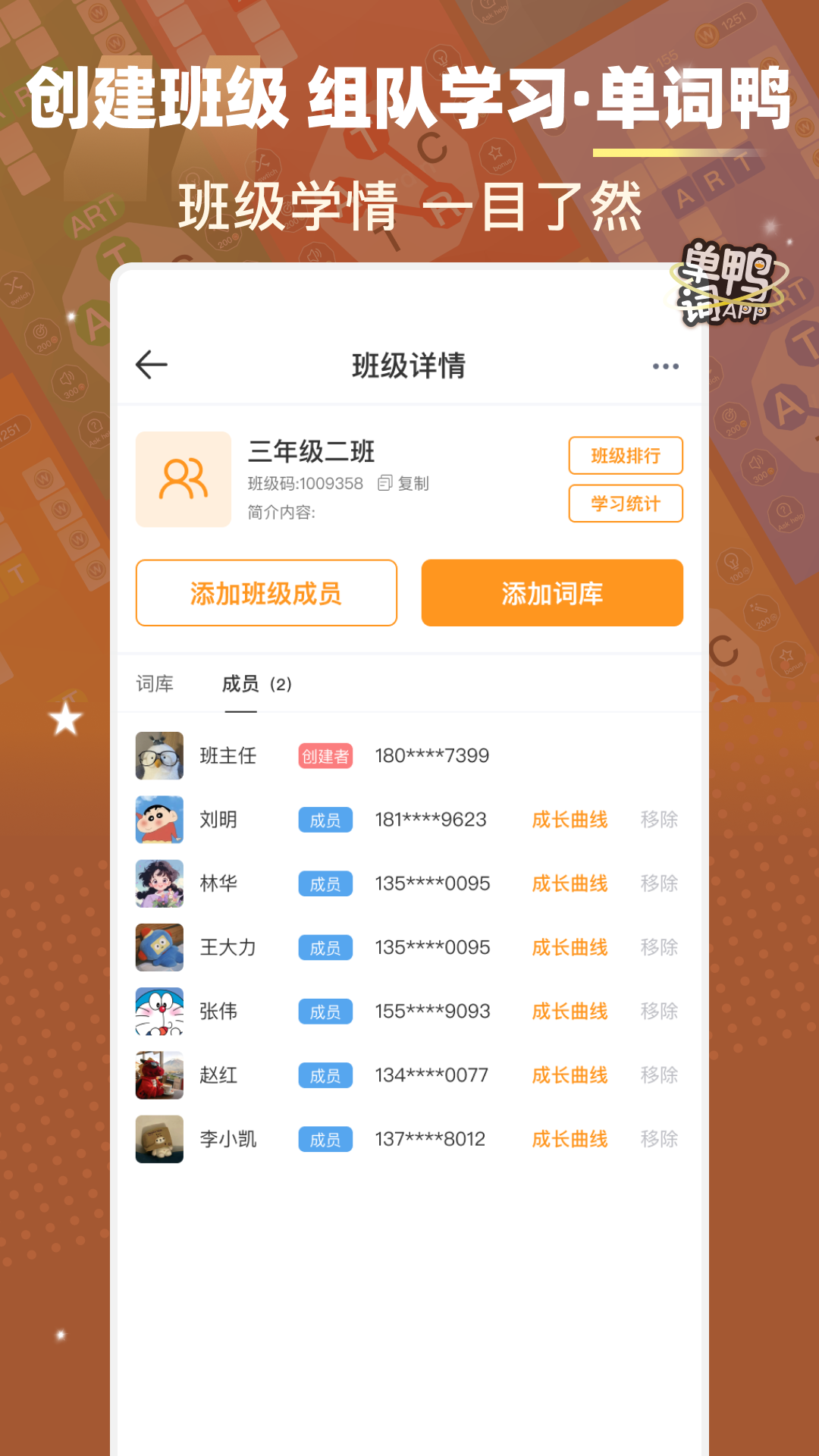This screenshot has height=1456, width=819.
Task: Open the more options menu with three dots
Action: [666, 365]
